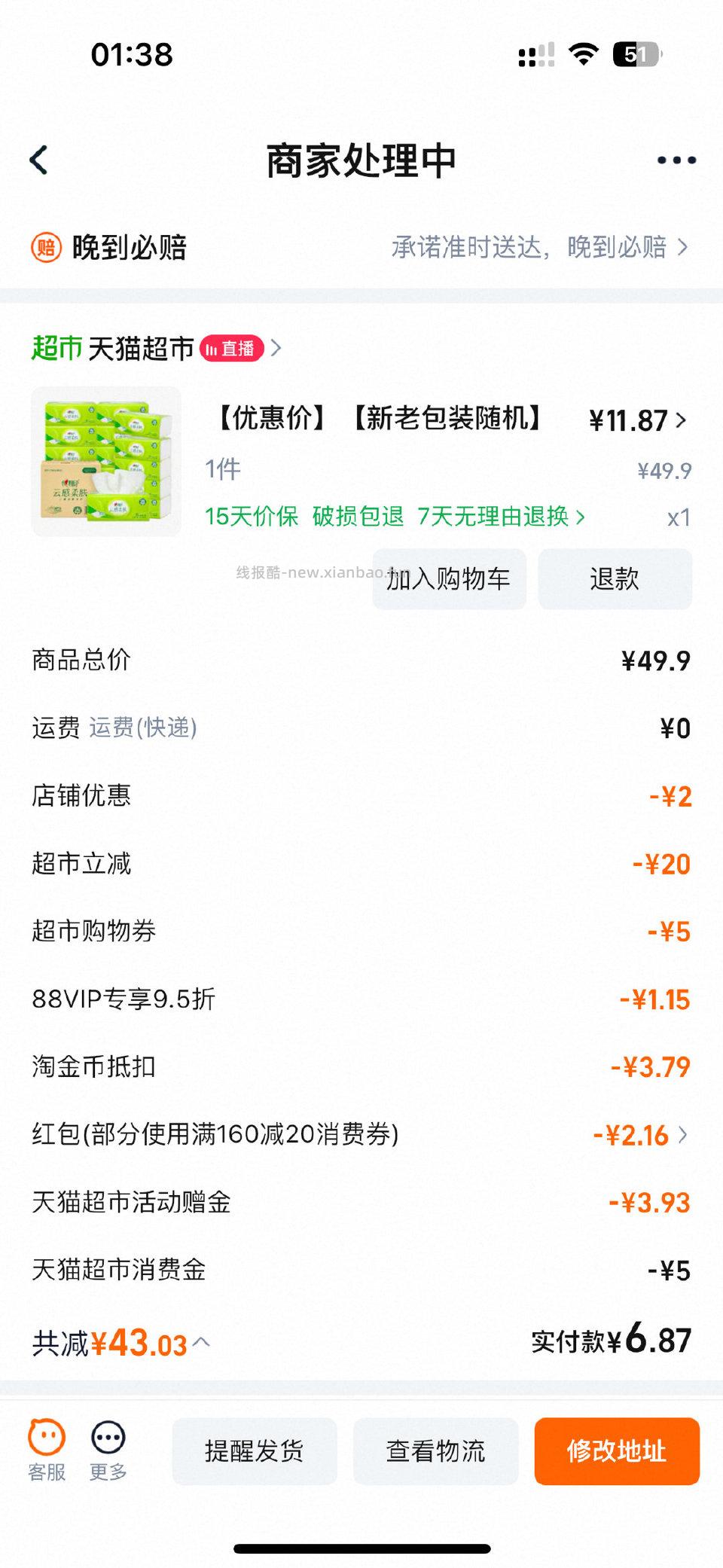Tap the 更多 icon in bottom bar
Screen dimensions: 723x1568
pyautogui.click(x=108, y=1450)
